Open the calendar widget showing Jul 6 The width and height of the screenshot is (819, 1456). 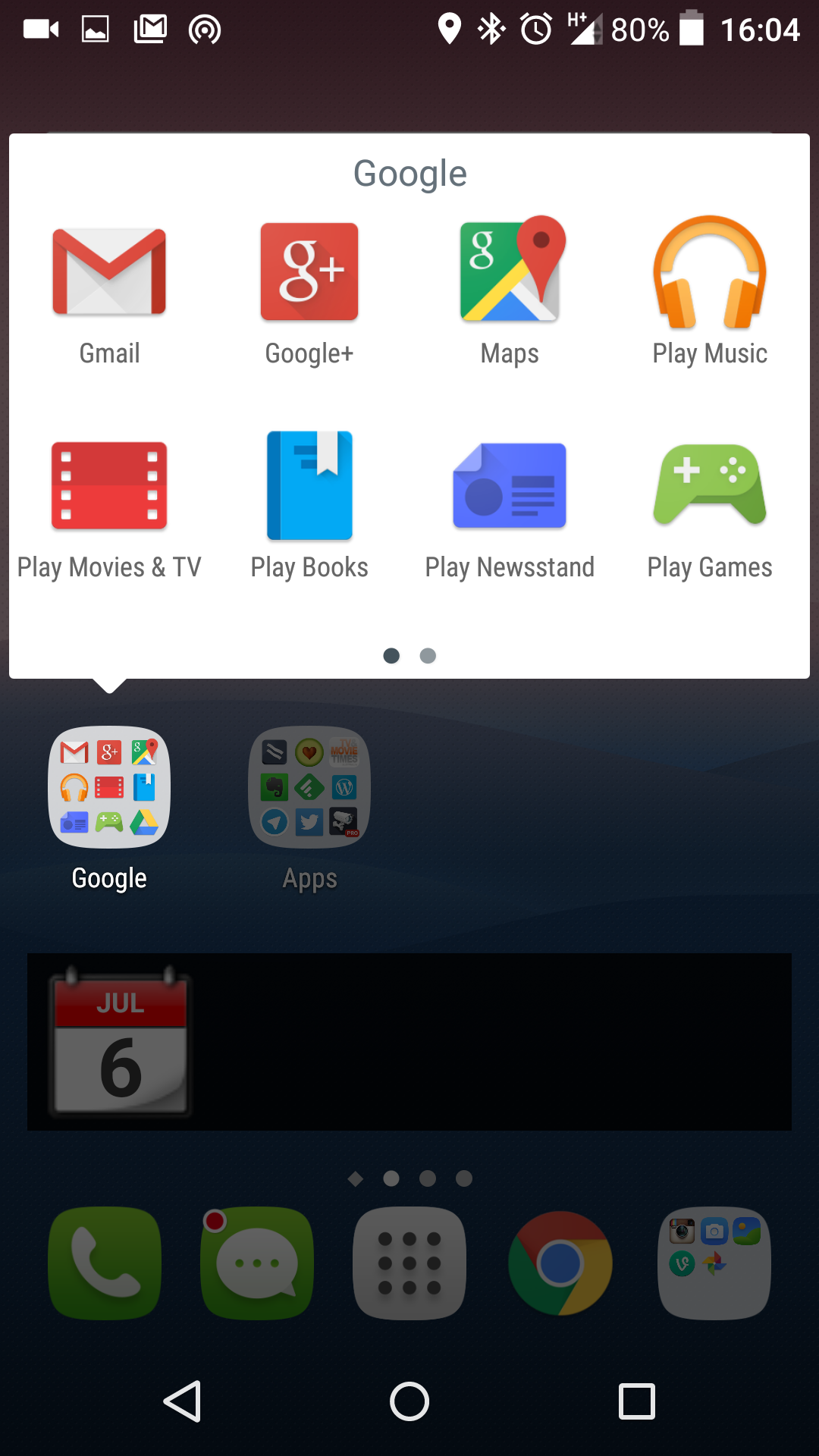tap(120, 1042)
